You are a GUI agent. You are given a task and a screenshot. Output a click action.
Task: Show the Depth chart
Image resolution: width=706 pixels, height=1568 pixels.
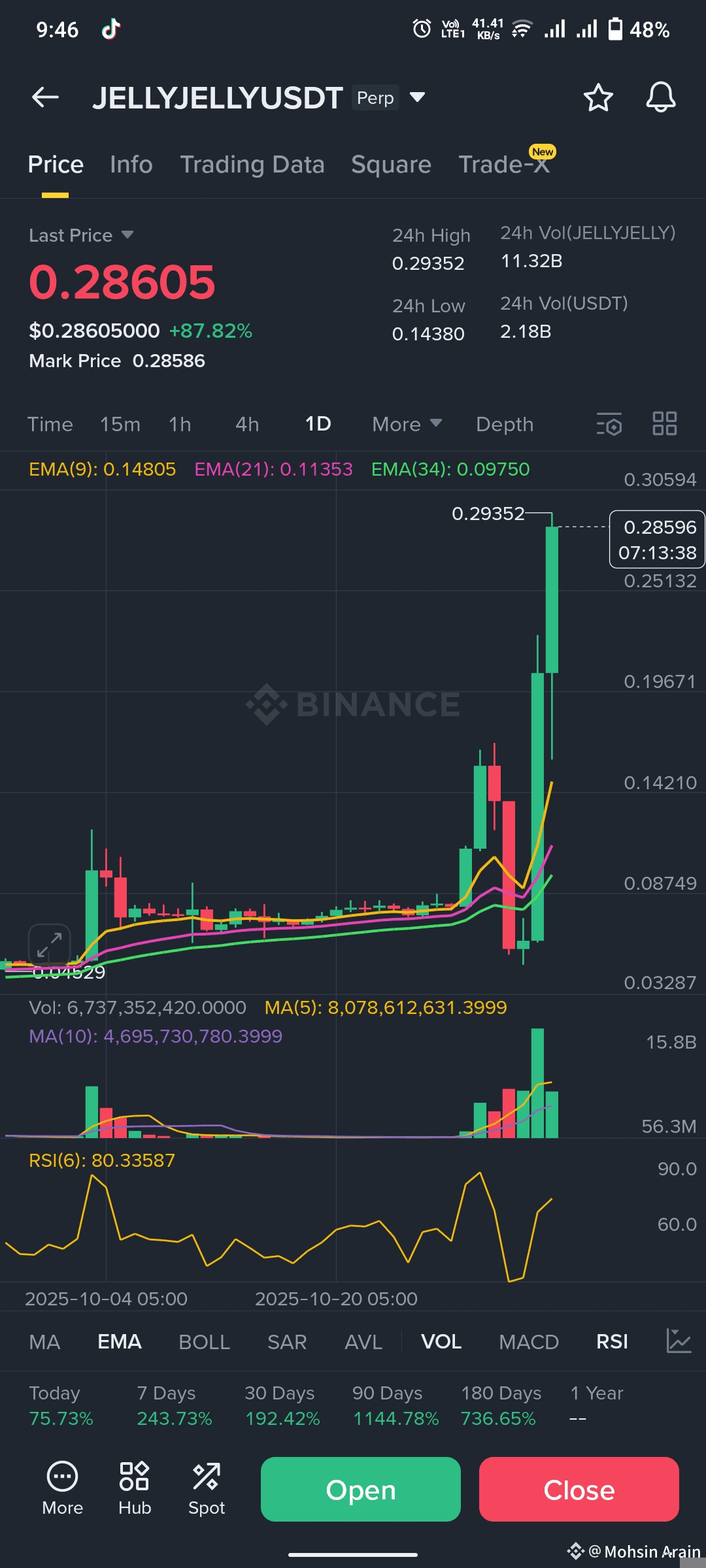click(x=505, y=425)
